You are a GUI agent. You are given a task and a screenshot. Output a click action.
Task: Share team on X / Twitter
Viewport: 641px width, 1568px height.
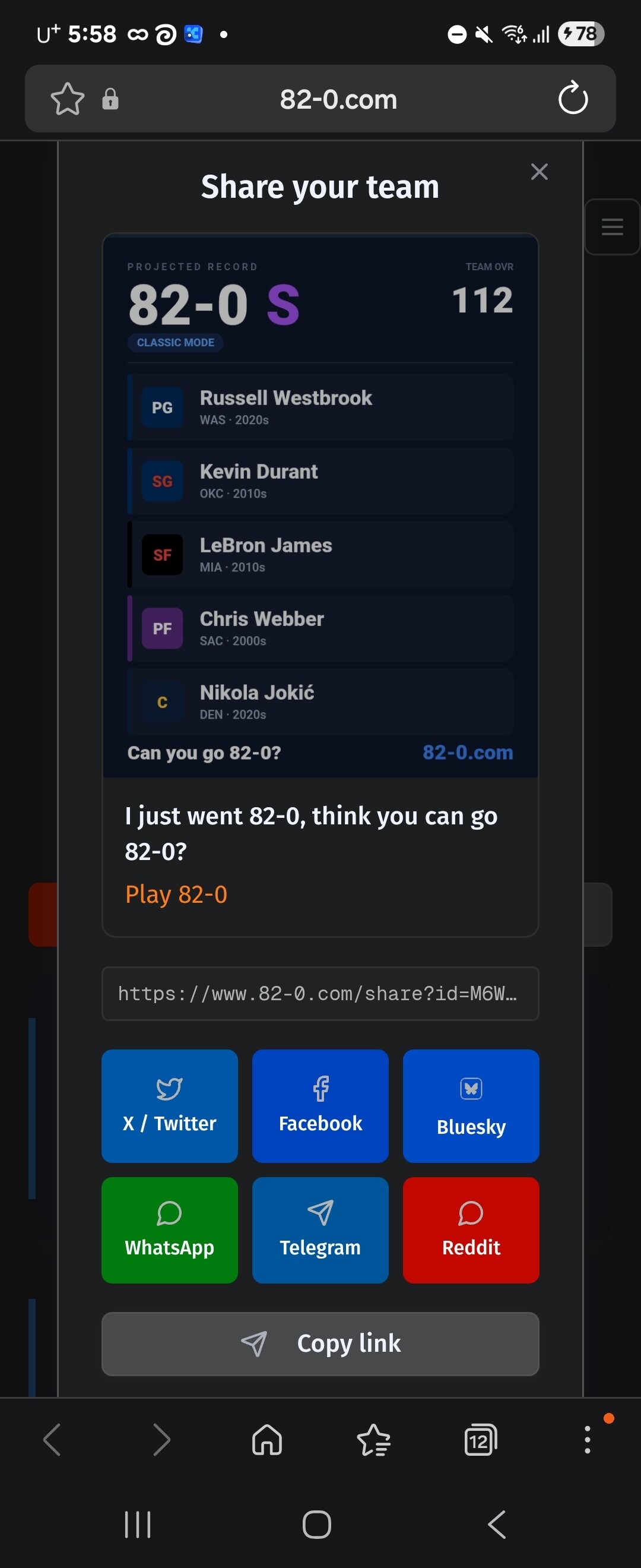coord(170,1105)
